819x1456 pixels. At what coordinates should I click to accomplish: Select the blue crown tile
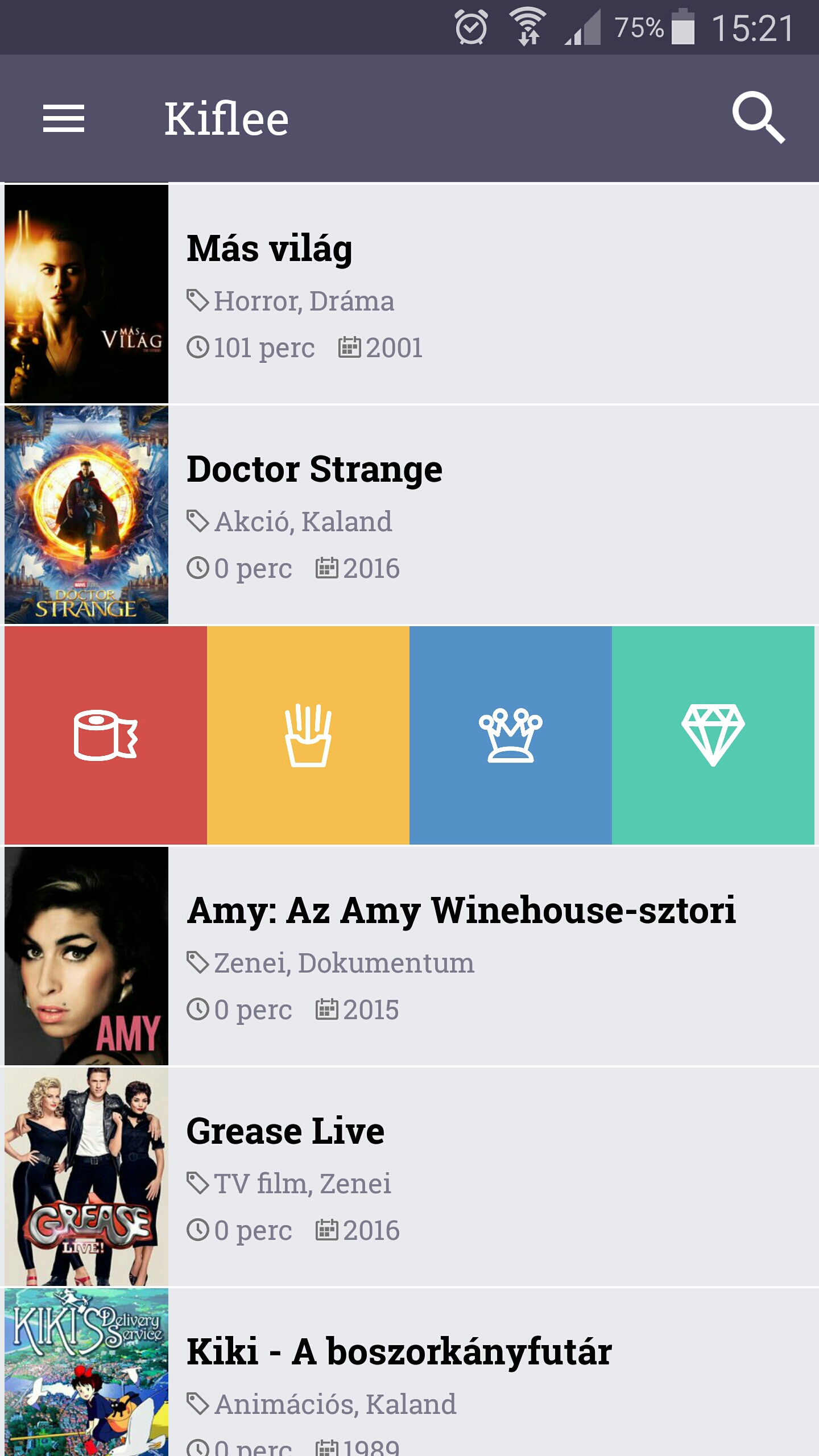coord(511,735)
